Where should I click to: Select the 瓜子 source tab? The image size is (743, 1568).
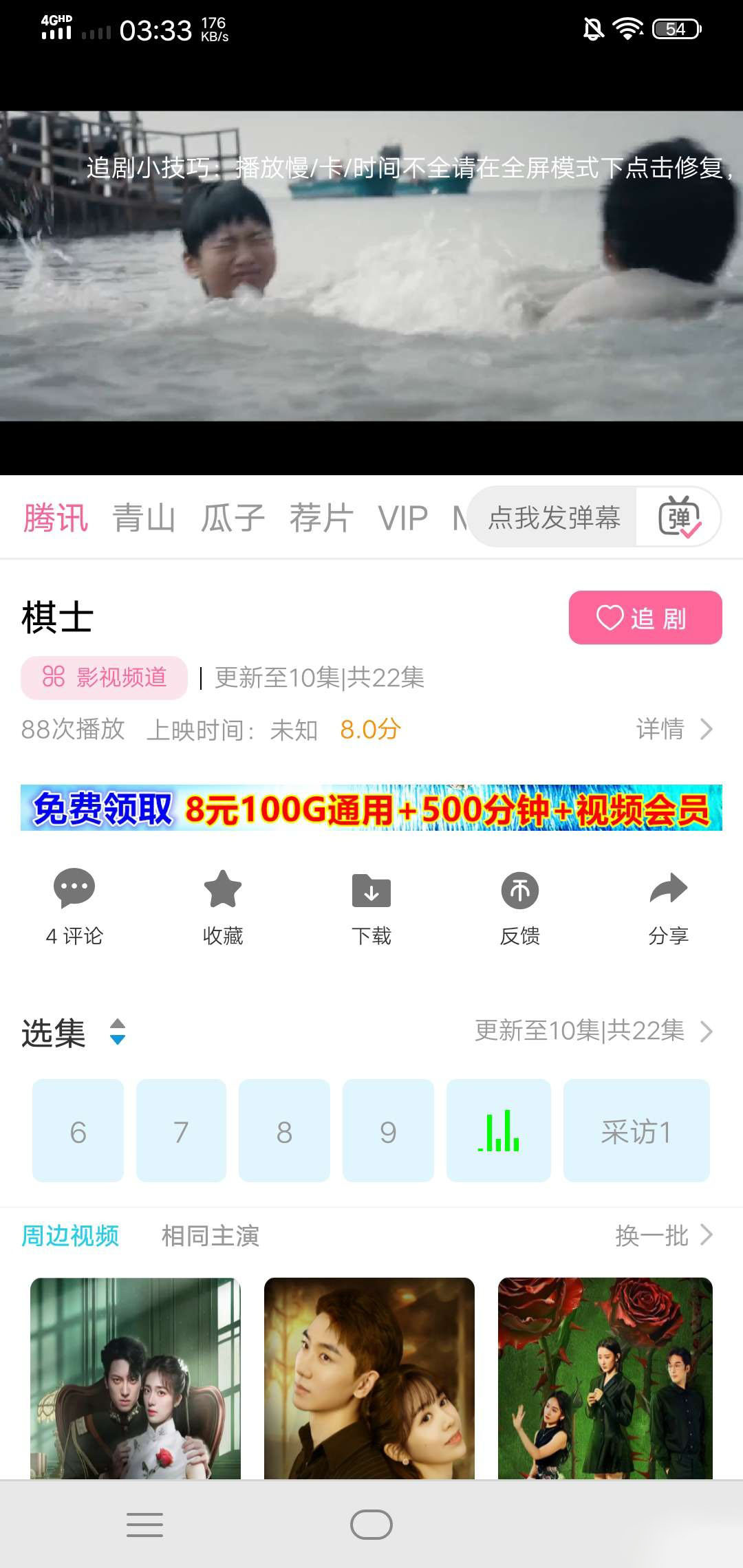(x=233, y=518)
